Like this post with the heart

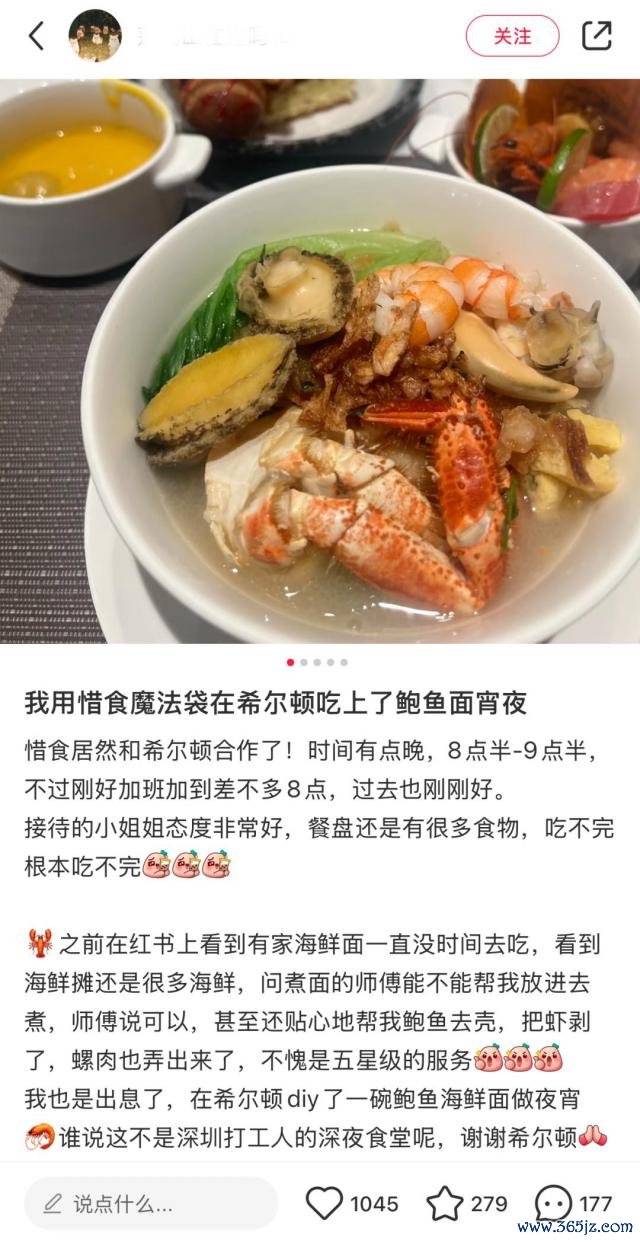(324, 1203)
